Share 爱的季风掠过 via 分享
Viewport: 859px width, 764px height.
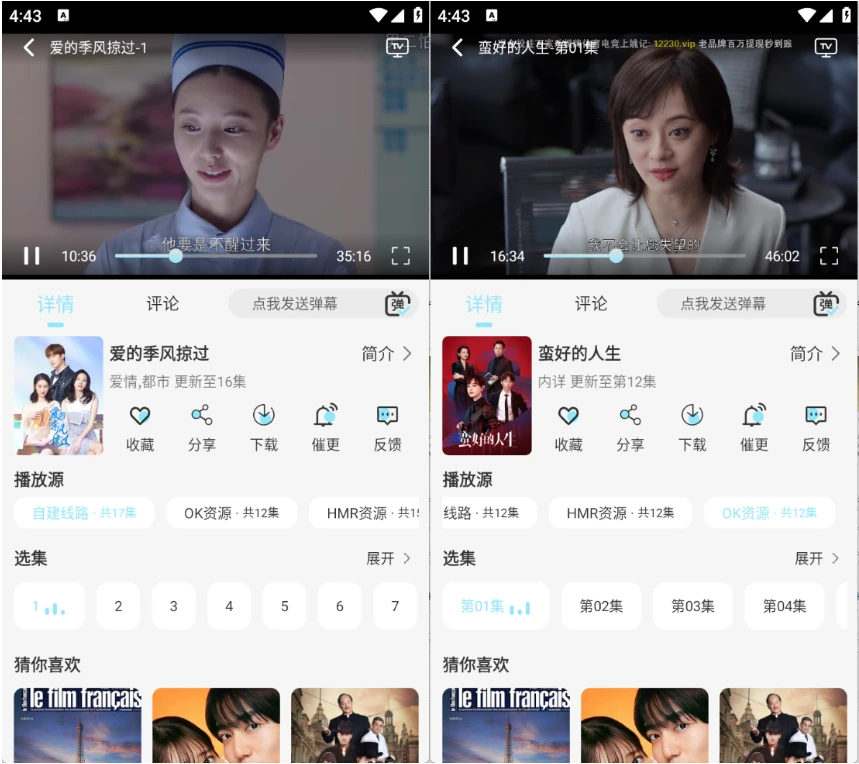[202, 427]
